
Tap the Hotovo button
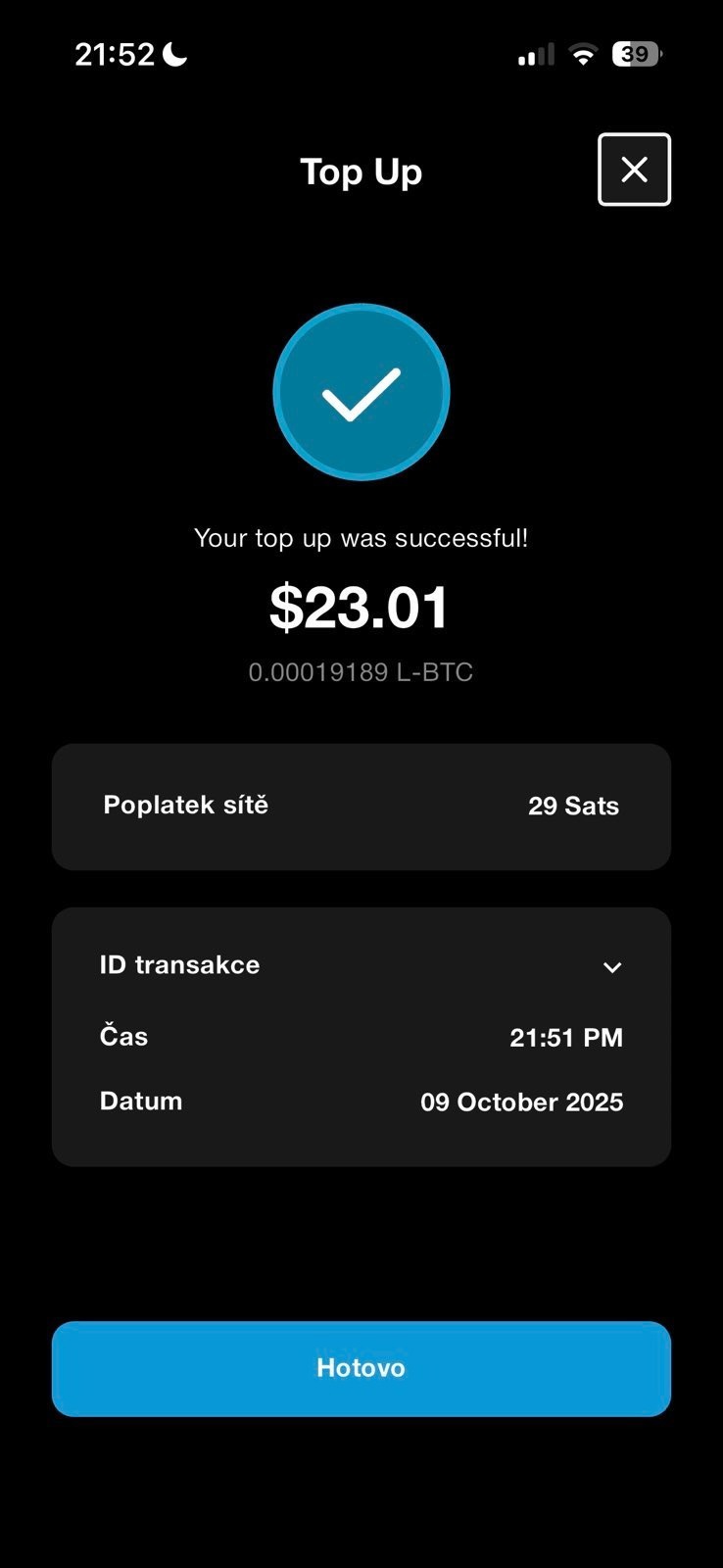[361, 1368]
